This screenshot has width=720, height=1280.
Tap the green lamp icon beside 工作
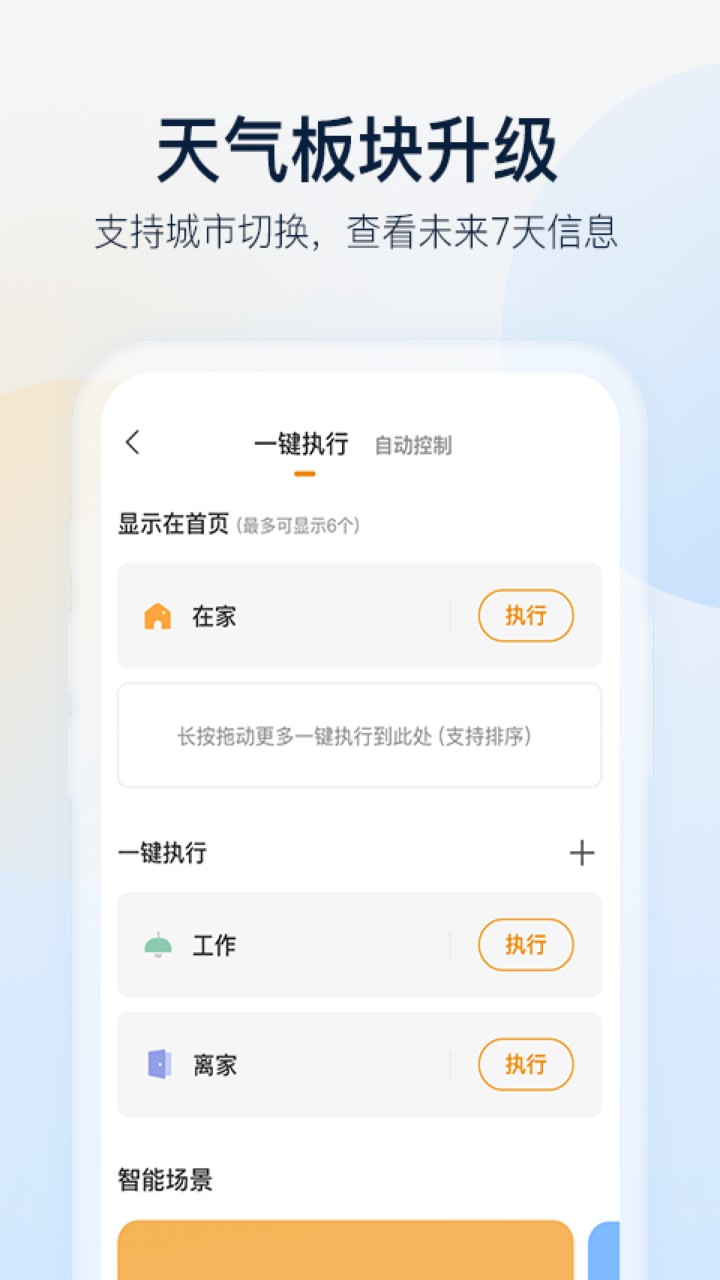[157, 945]
